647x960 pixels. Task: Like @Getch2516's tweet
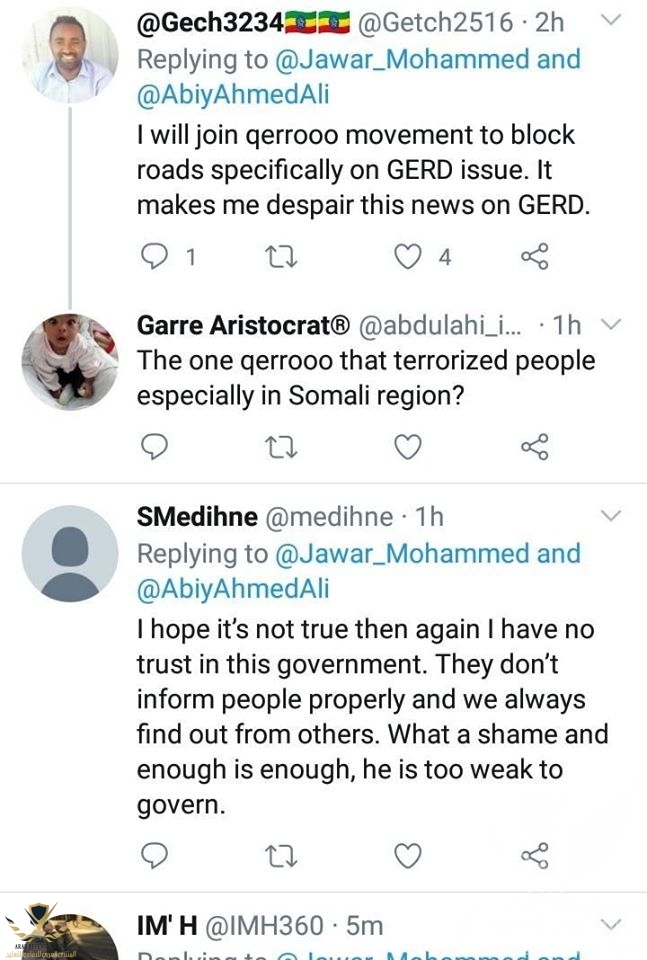tap(407, 257)
